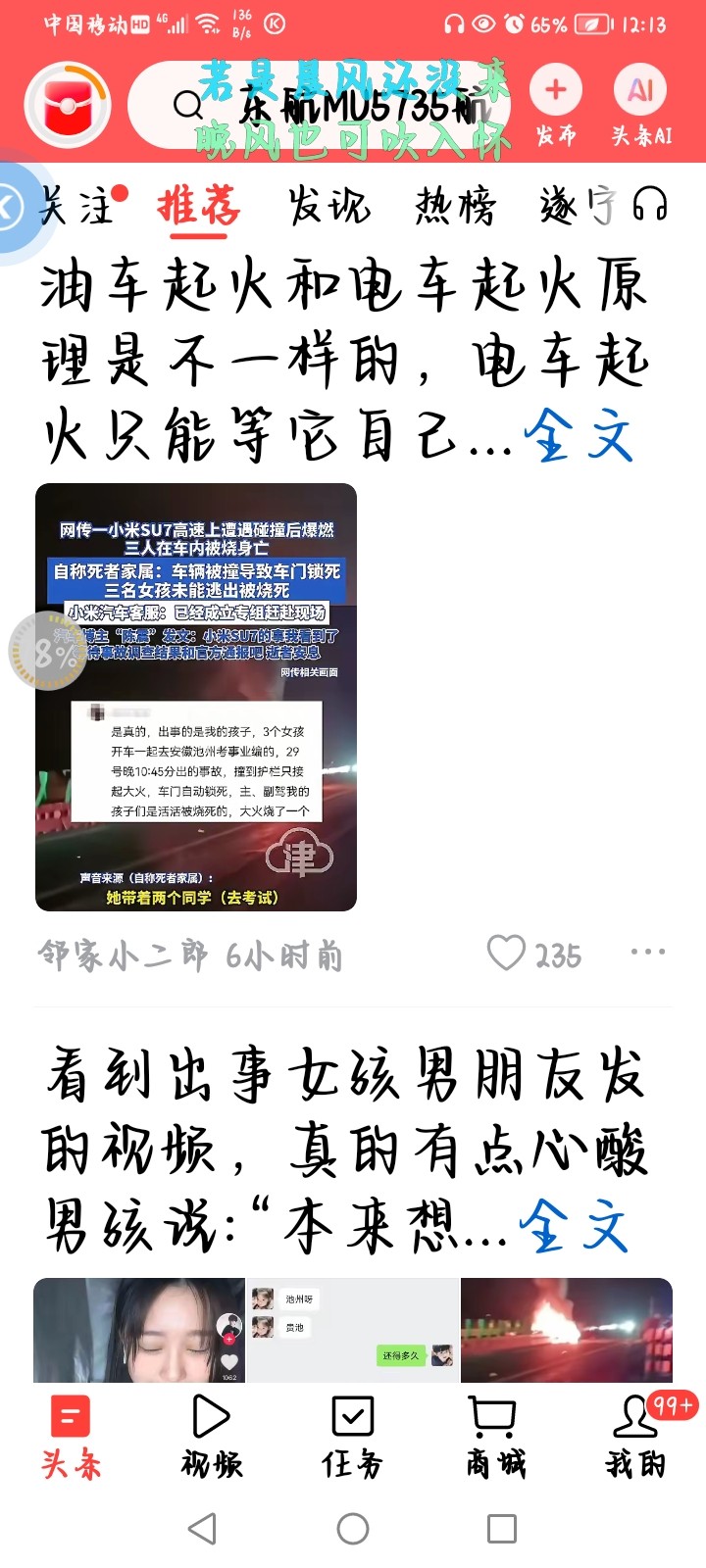Image resolution: width=706 pixels, height=1568 pixels.
Task: Open 头条AI assistant
Action: click(641, 106)
